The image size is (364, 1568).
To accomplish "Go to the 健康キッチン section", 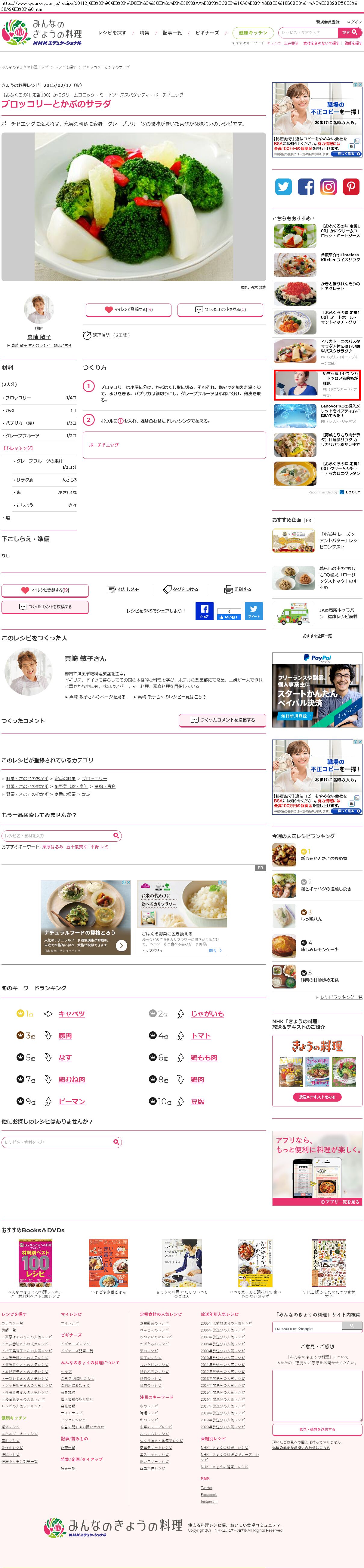I will (x=253, y=33).
